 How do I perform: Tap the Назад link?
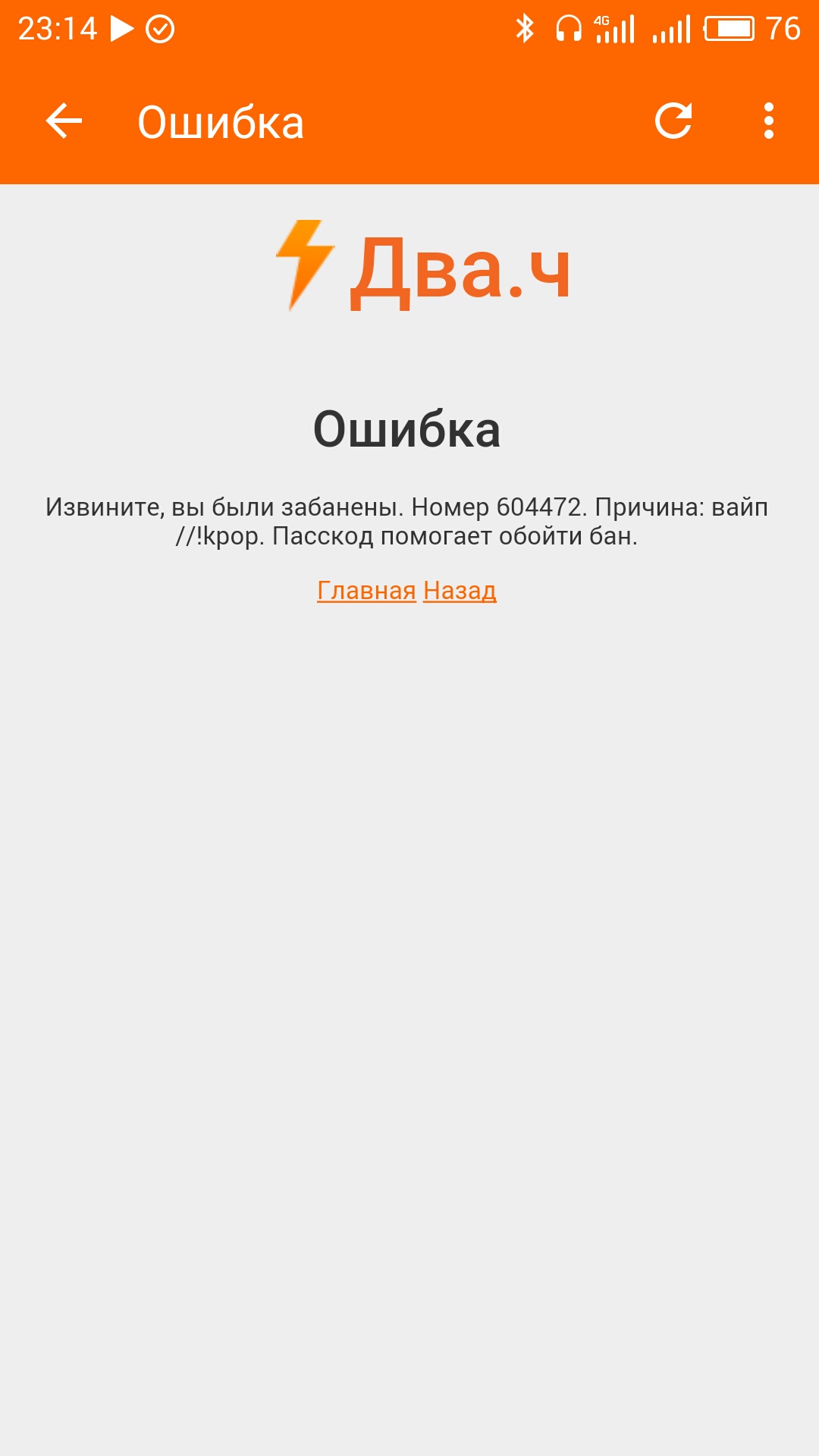point(460,591)
